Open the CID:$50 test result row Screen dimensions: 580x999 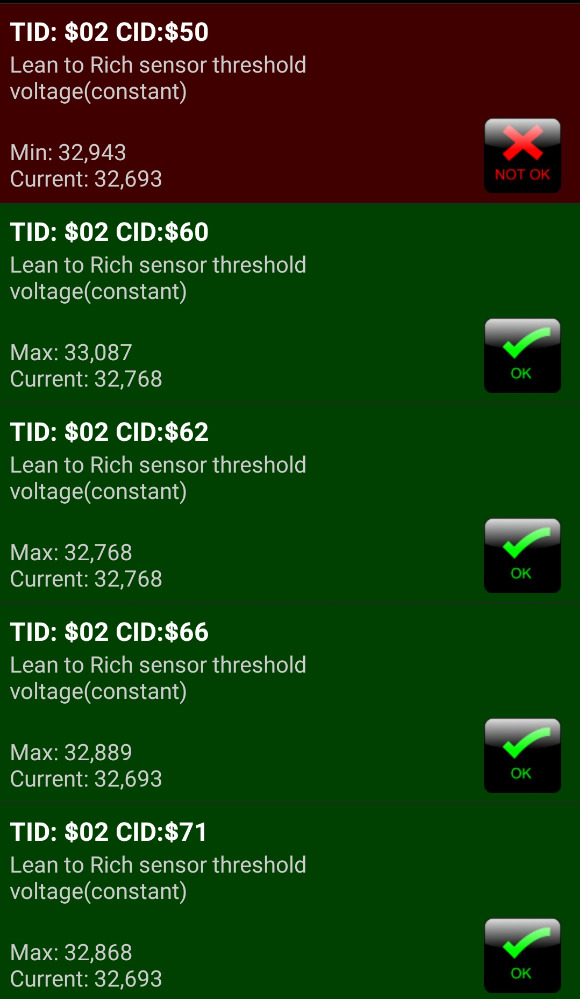(x=290, y=103)
